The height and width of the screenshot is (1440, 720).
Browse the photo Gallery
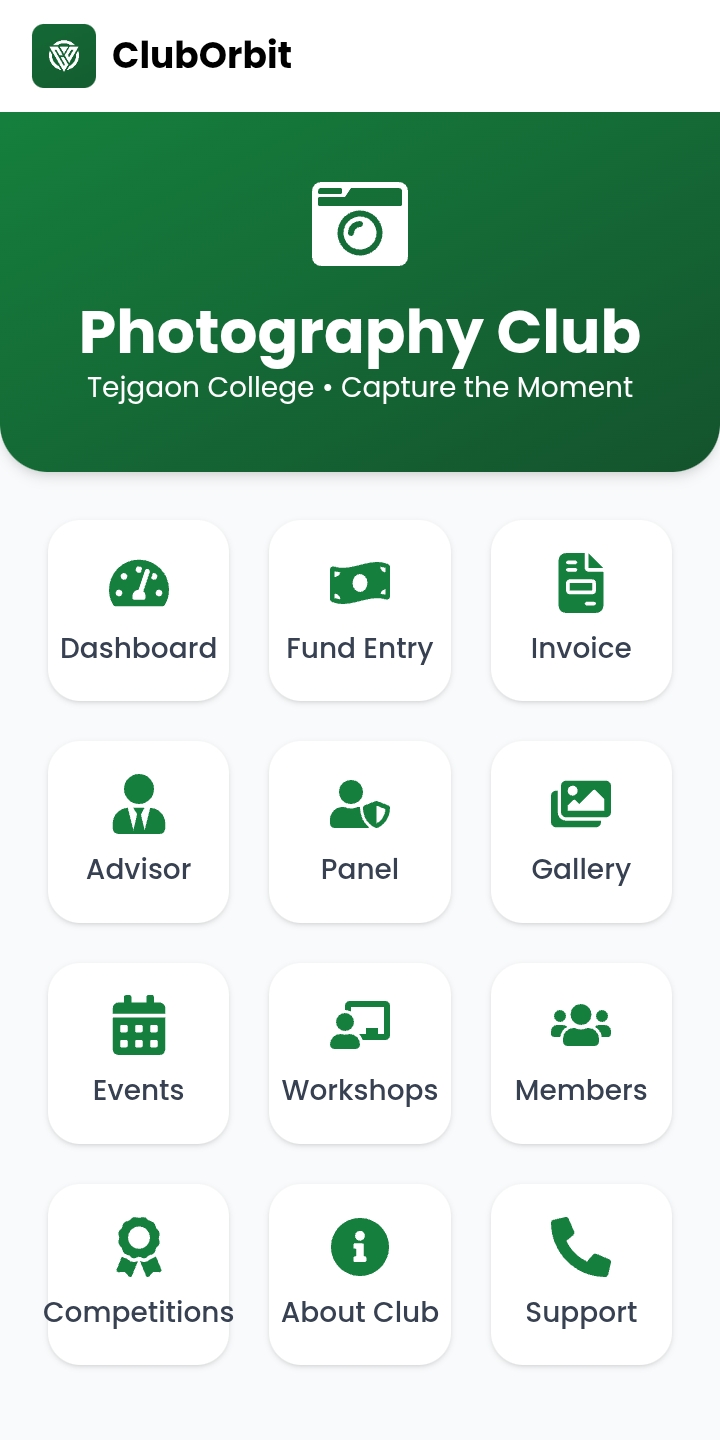[581, 831]
